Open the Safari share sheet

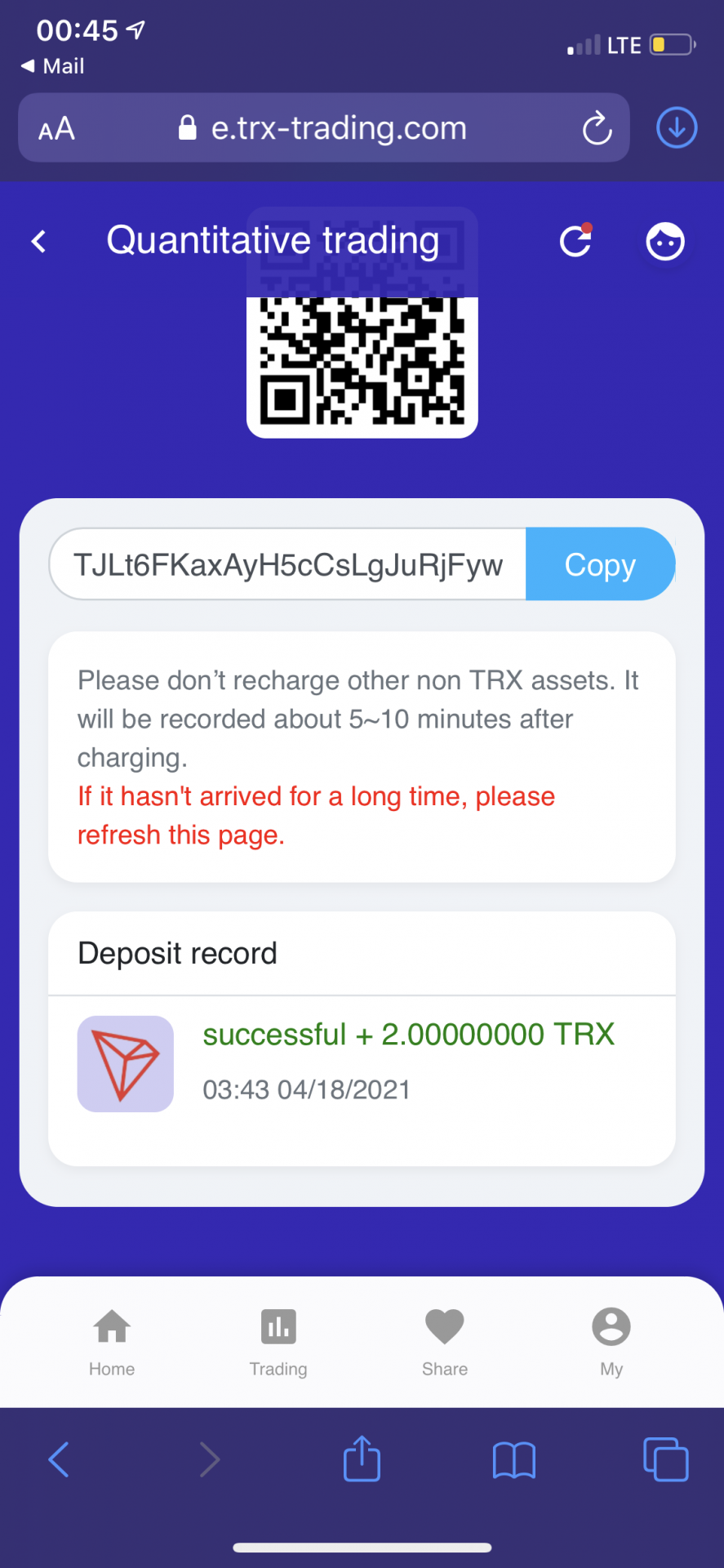[362, 1459]
